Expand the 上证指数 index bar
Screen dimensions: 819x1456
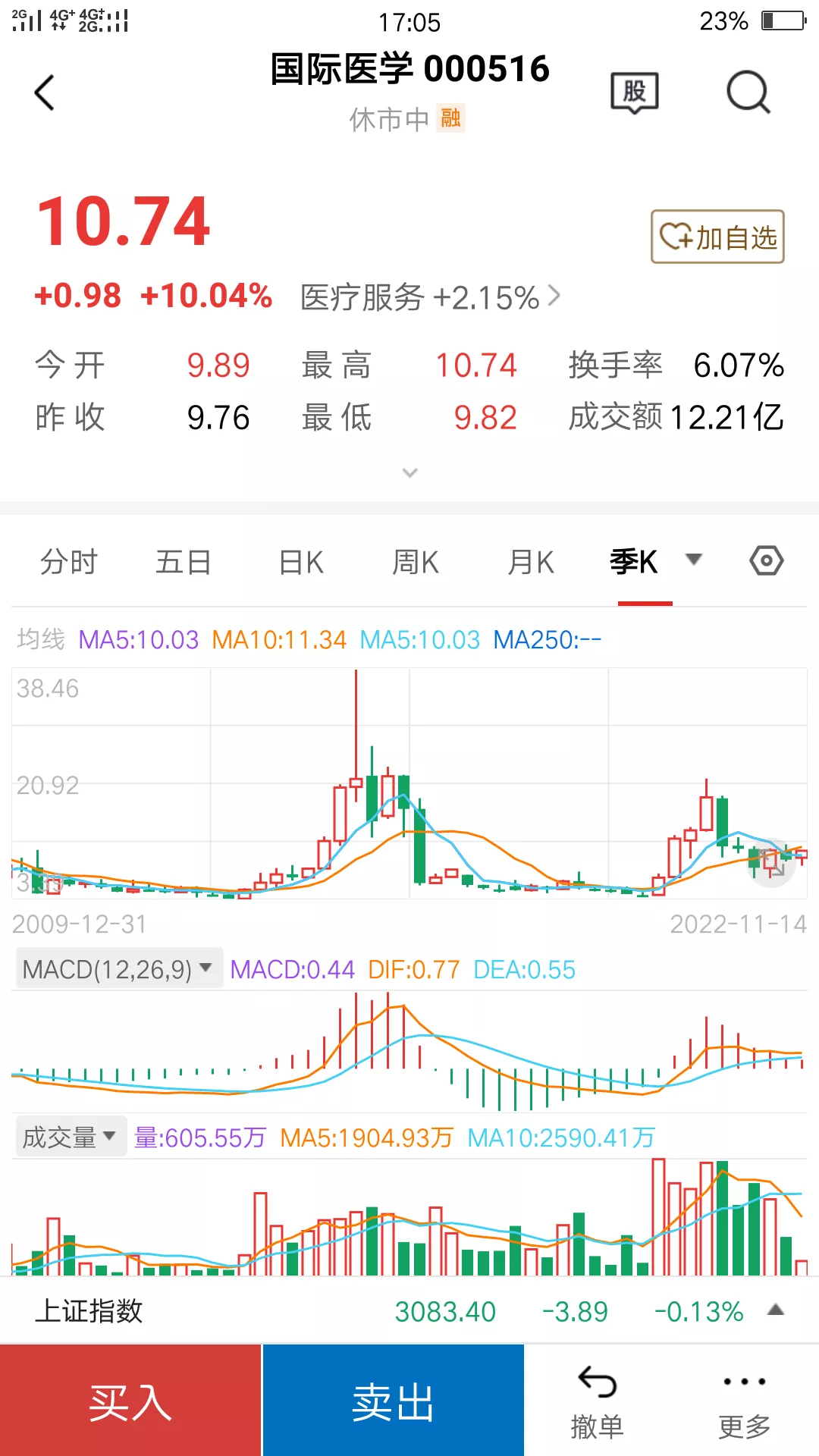409,1310
